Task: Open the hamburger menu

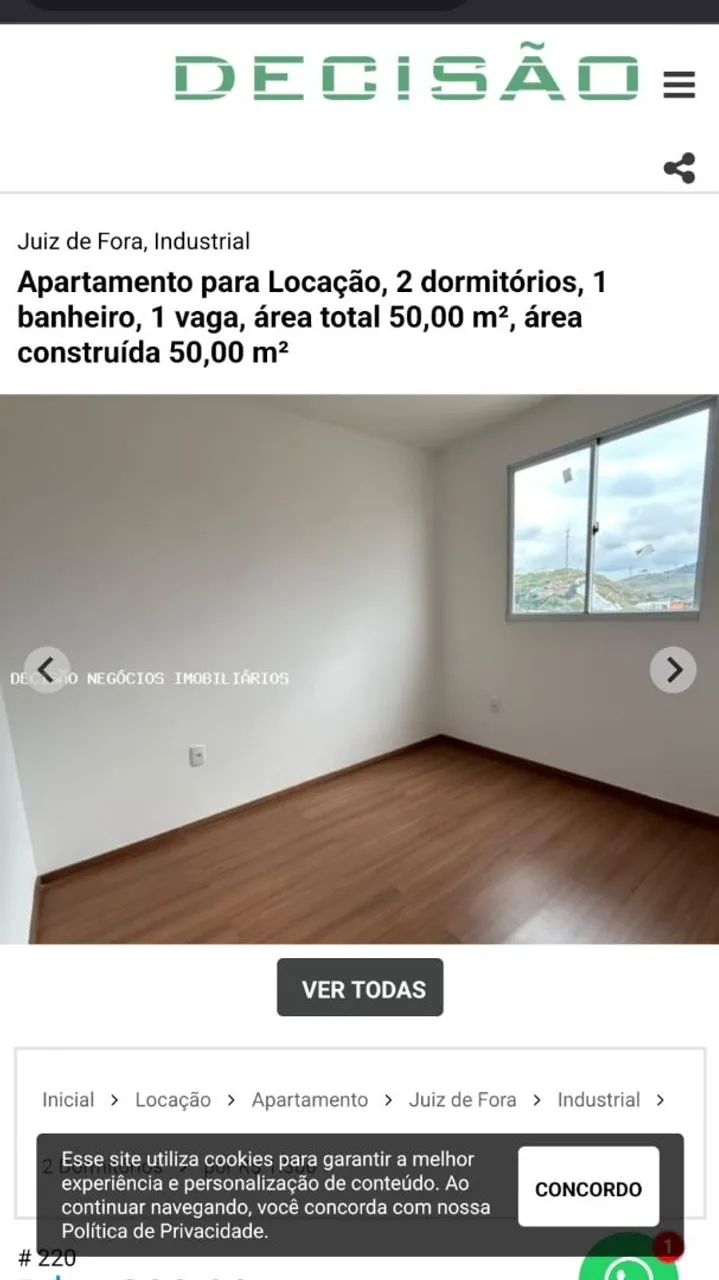Action: [x=679, y=84]
